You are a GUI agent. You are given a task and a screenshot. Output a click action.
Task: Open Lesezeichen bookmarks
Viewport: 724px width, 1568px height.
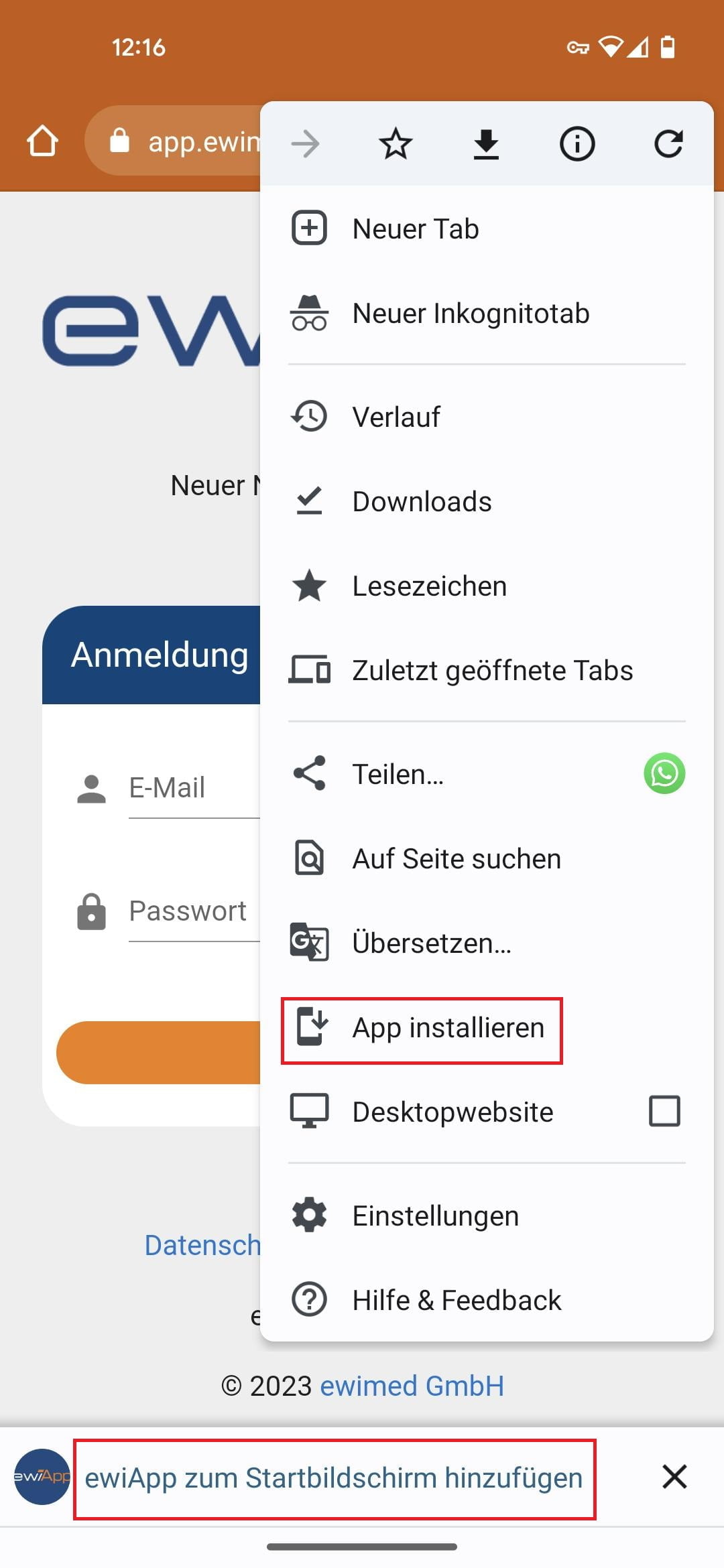pyautogui.click(x=429, y=586)
